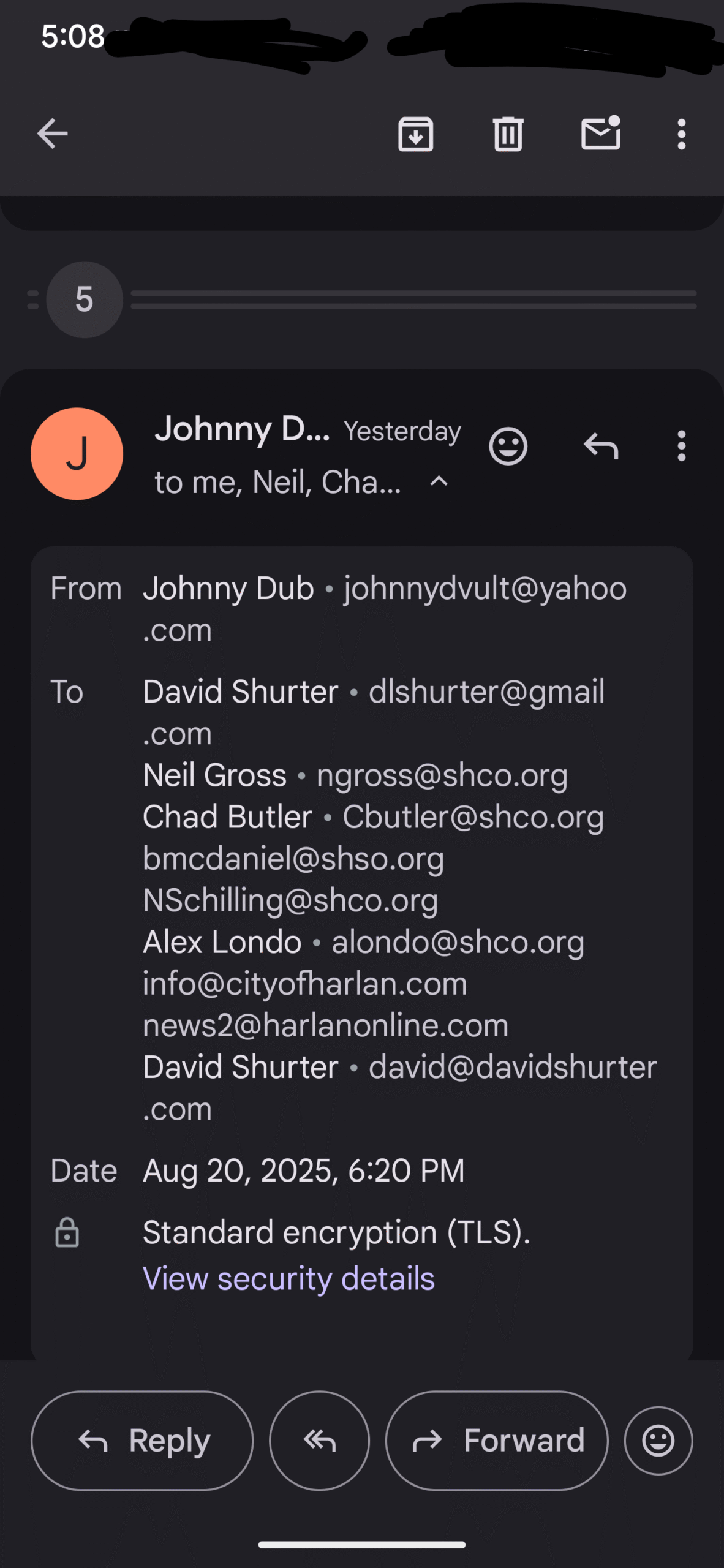Viewport: 724px width, 1568px height.
Task: Tap the bottom Reply button
Action: [x=142, y=1441]
